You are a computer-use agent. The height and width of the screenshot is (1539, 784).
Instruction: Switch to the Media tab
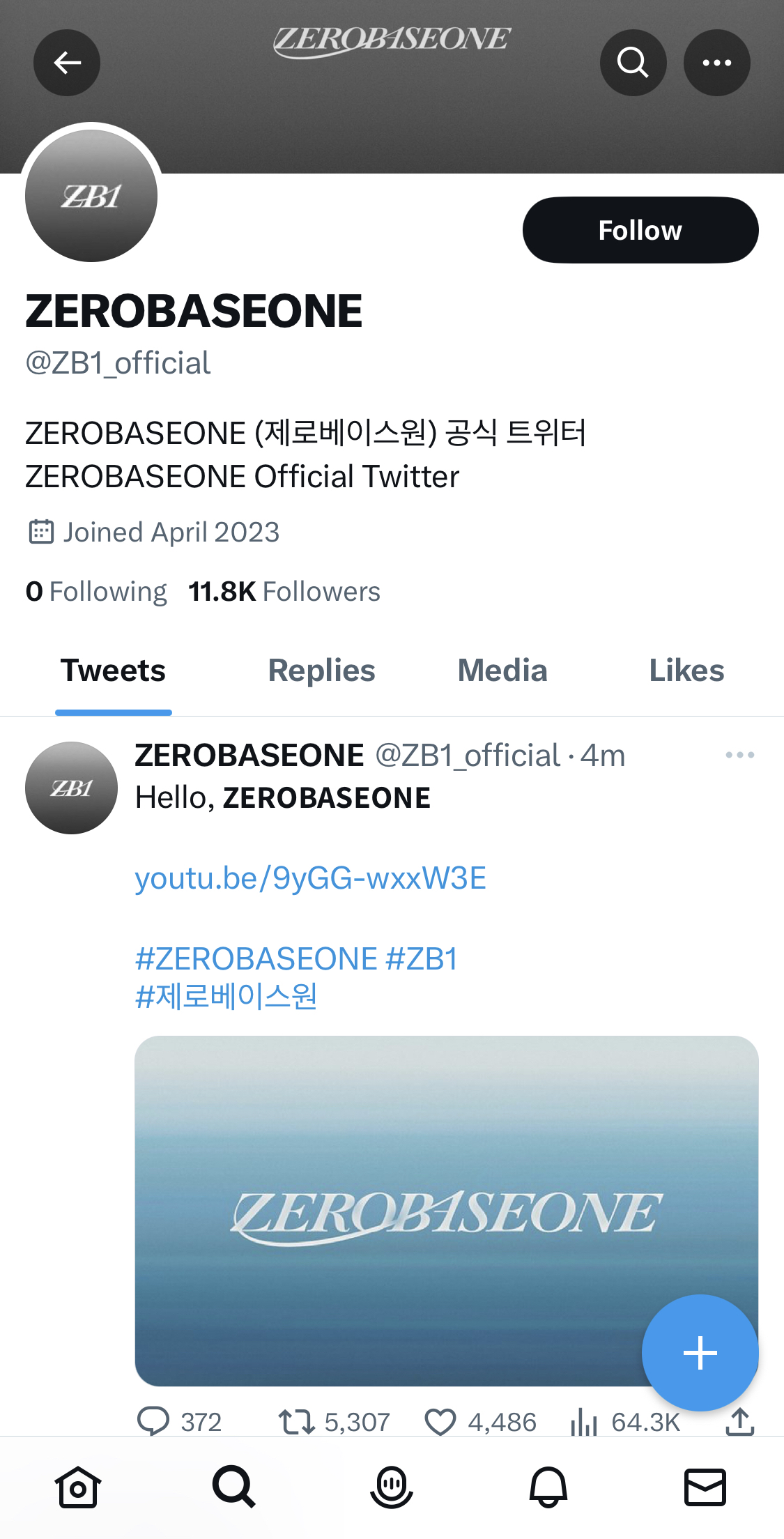pos(502,671)
